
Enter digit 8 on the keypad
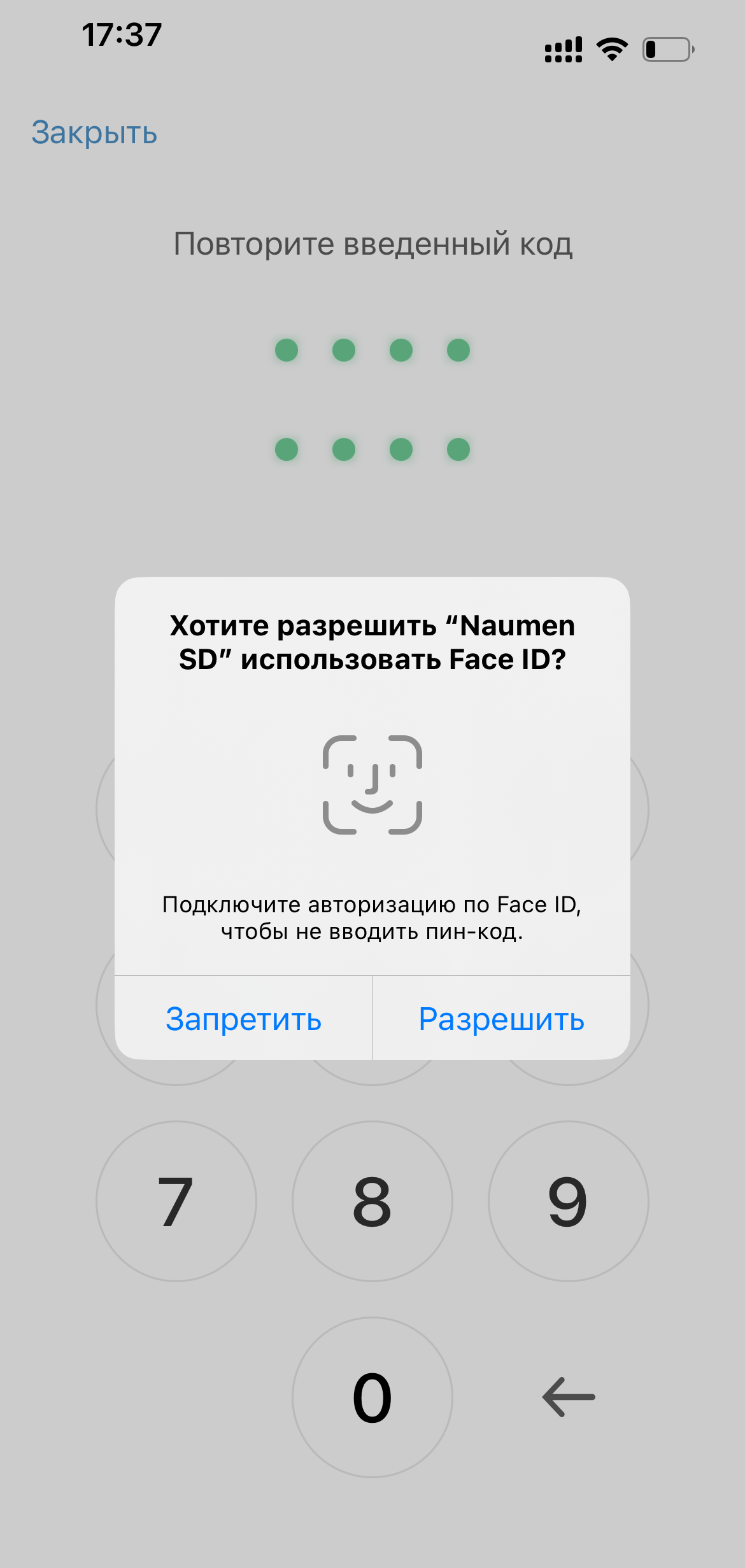[372, 1201]
